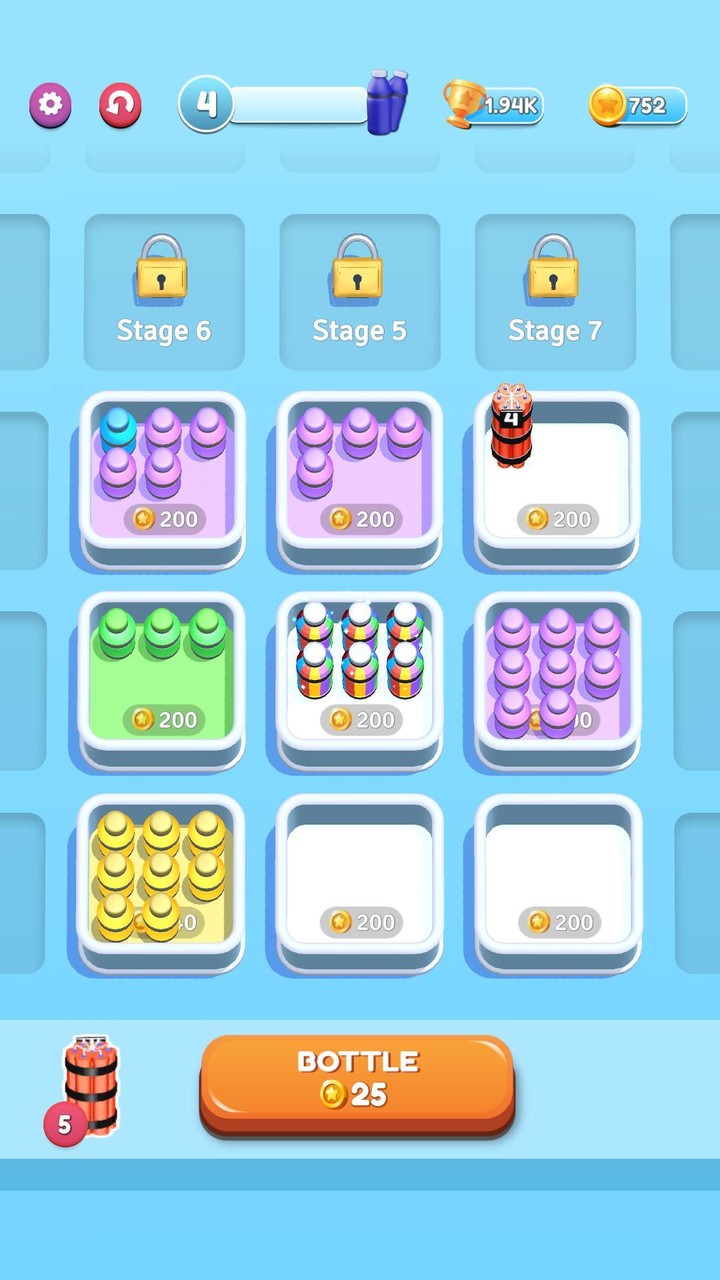Tap the 200 coin price on an empty crate

(360, 922)
